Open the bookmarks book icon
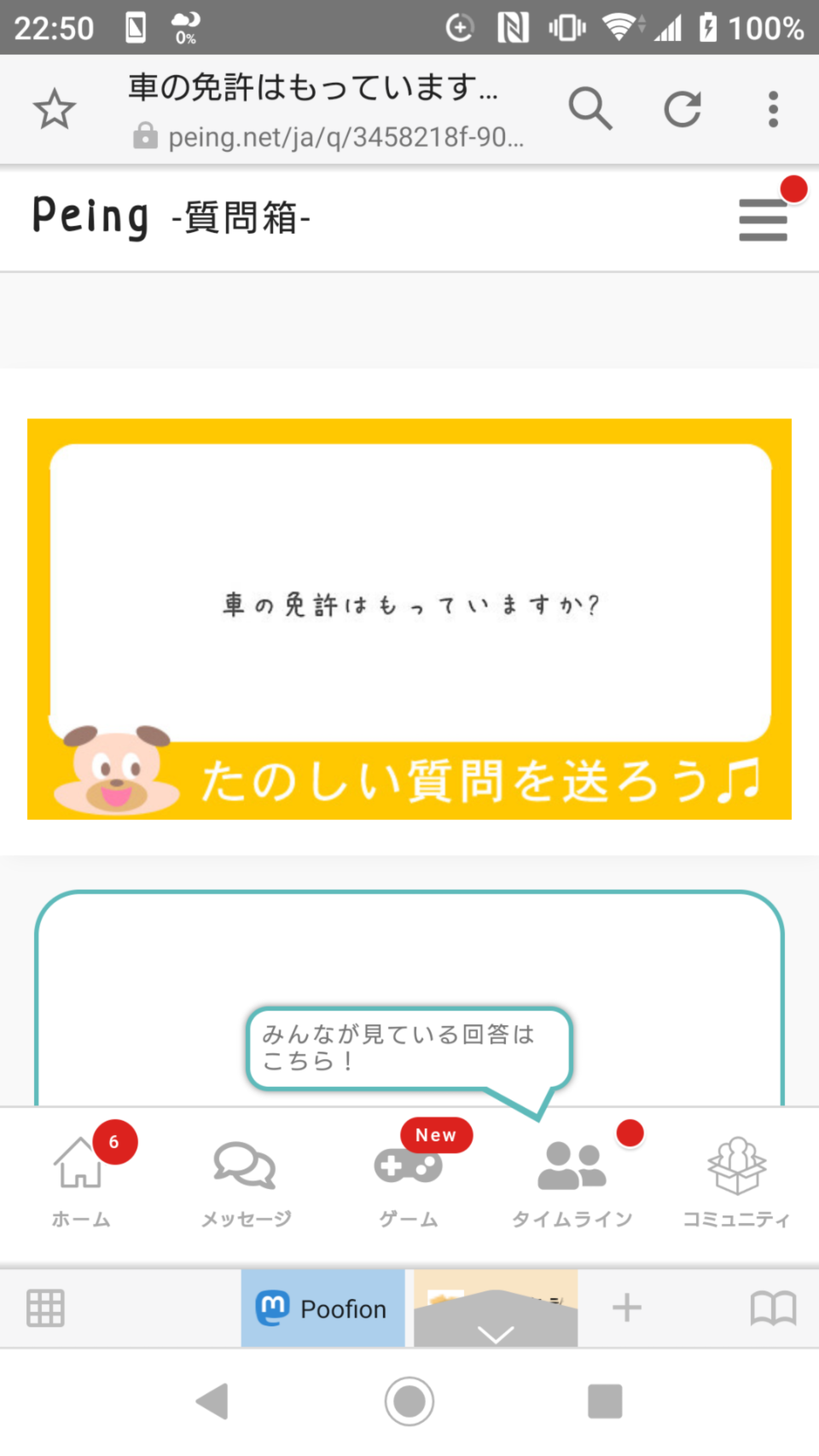Viewport: 819px width, 1456px height. (x=773, y=1308)
